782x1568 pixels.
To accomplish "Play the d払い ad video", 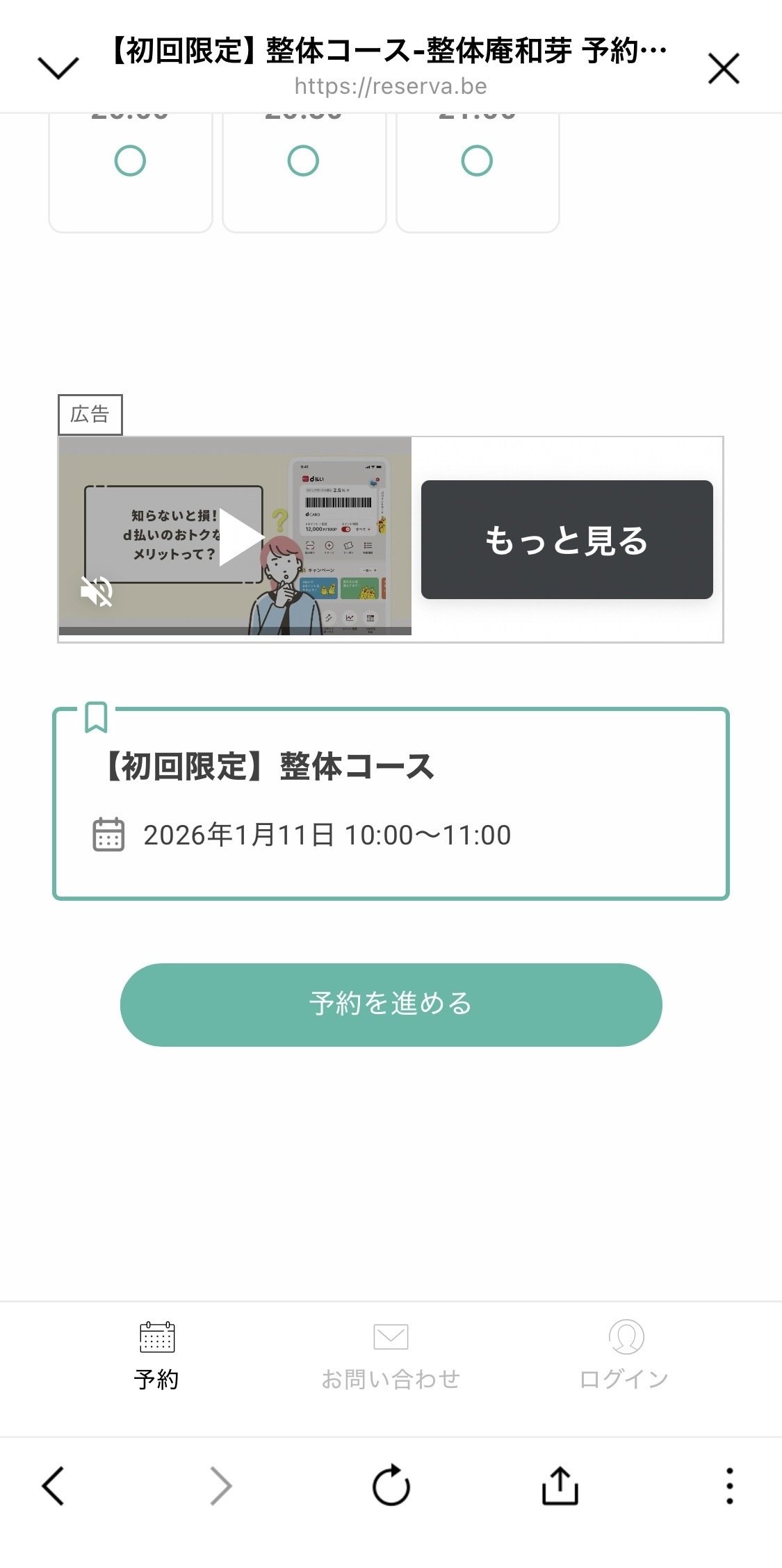I will (240, 537).
